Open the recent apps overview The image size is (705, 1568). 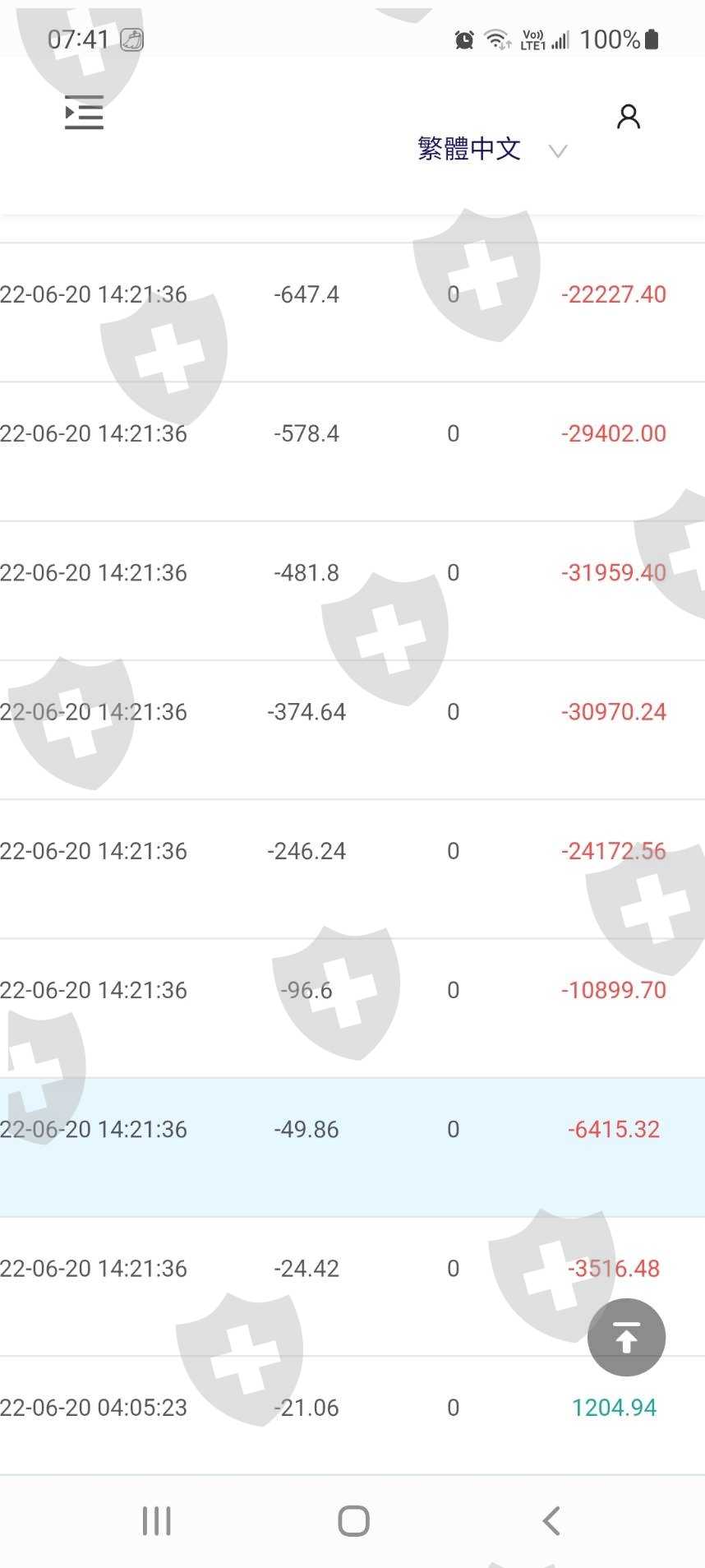156,1520
